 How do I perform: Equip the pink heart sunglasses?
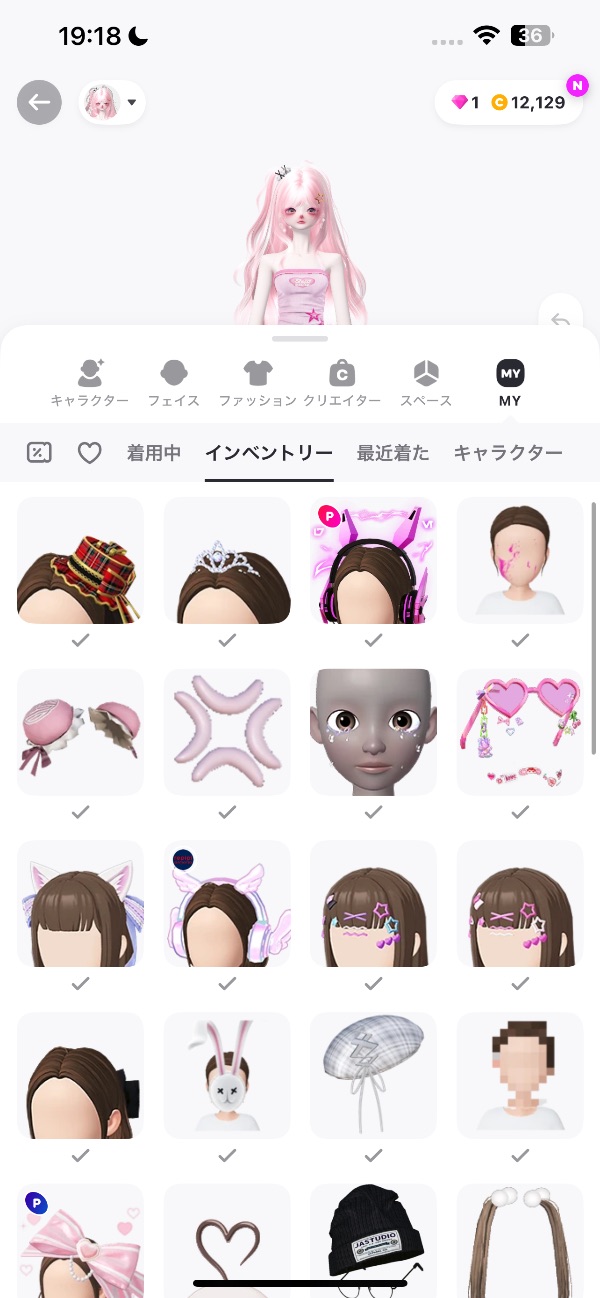pyautogui.click(x=520, y=732)
